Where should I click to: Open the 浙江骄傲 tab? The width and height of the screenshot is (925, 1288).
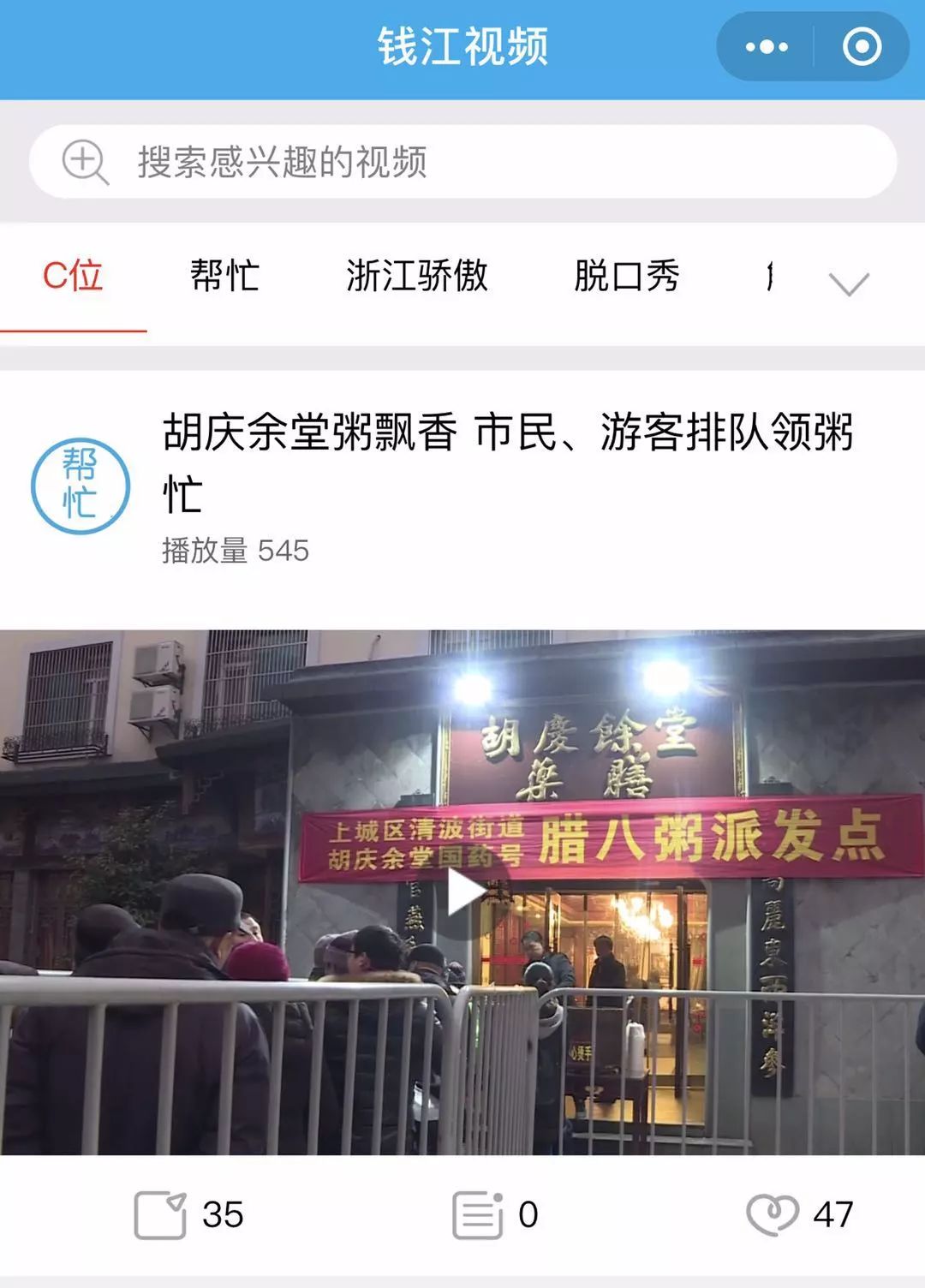click(419, 277)
